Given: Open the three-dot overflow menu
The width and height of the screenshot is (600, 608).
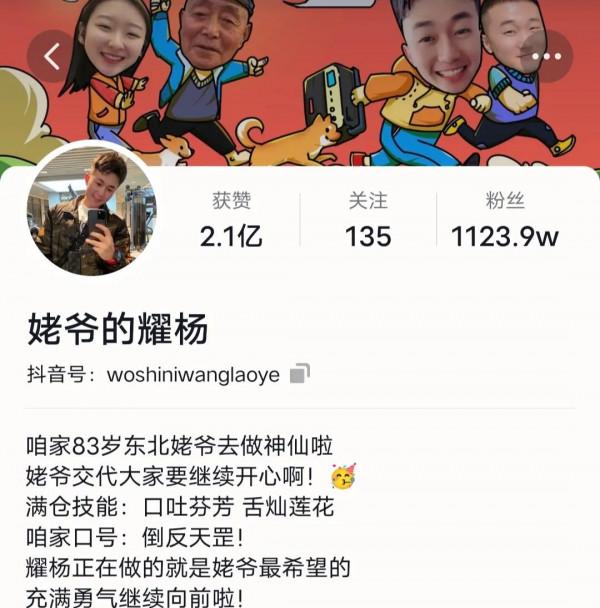Looking at the screenshot, I should pos(547,57).
